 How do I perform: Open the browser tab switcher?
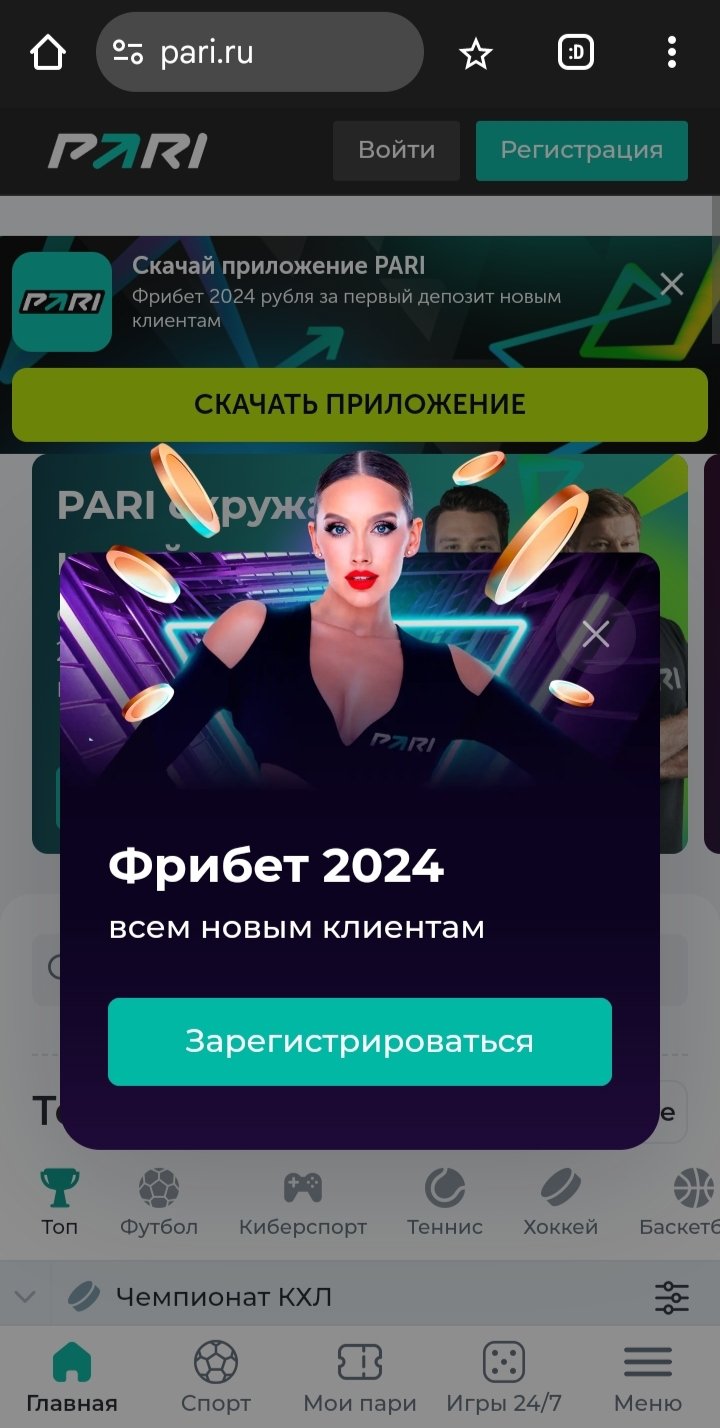coord(576,52)
